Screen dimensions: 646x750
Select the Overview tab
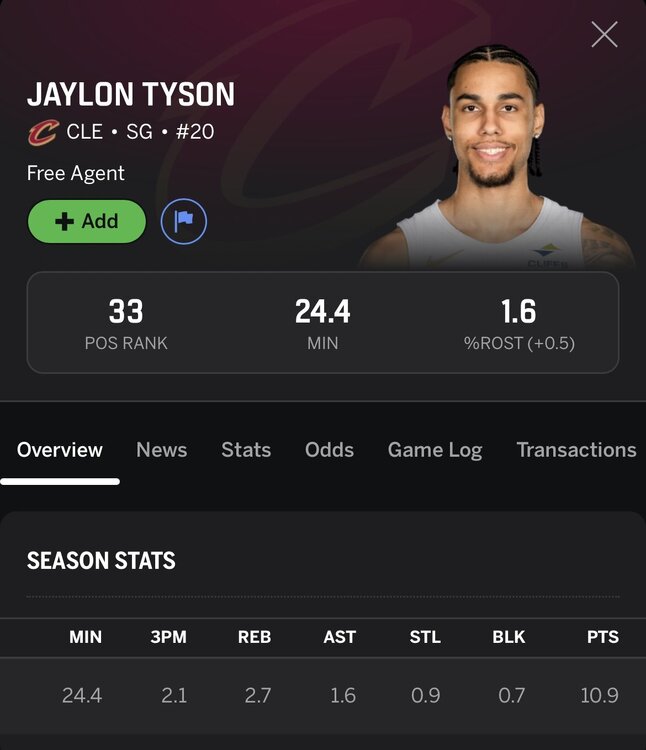60,450
